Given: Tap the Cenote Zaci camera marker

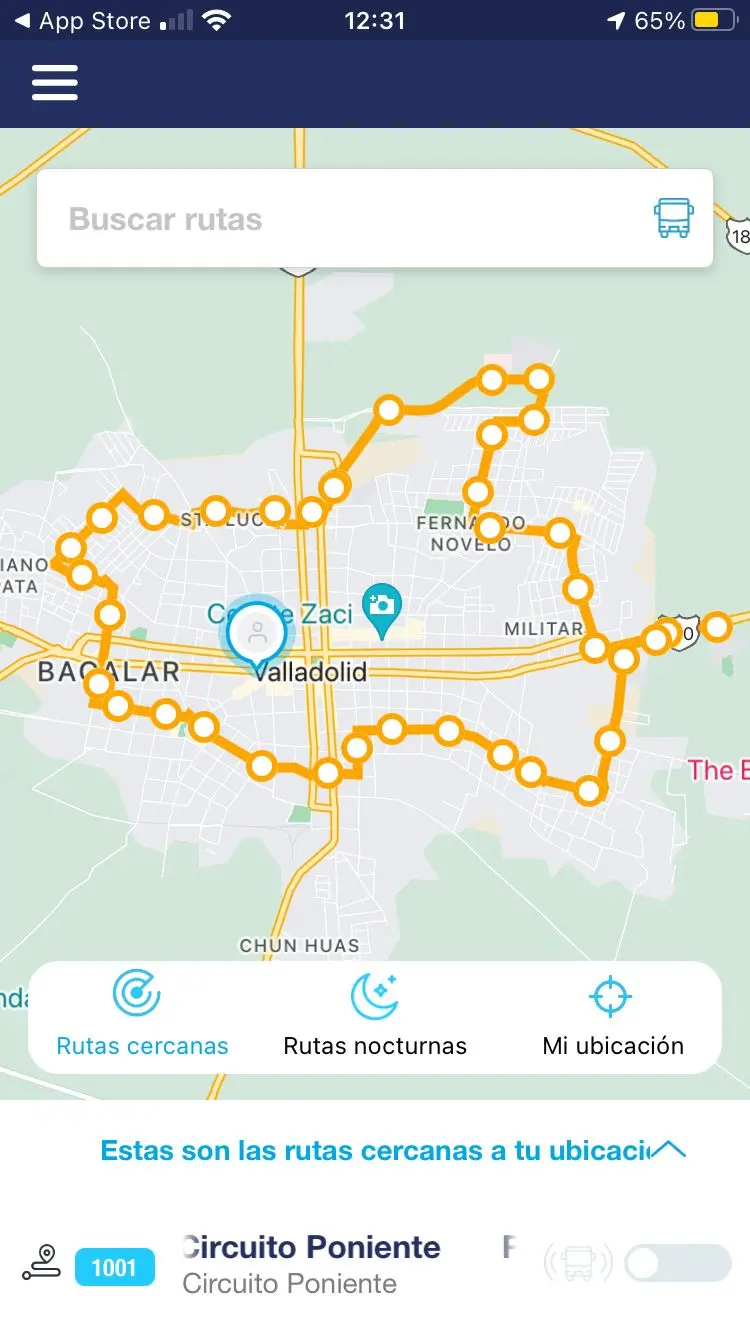Looking at the screenshot, I should [x=380, y=605].
